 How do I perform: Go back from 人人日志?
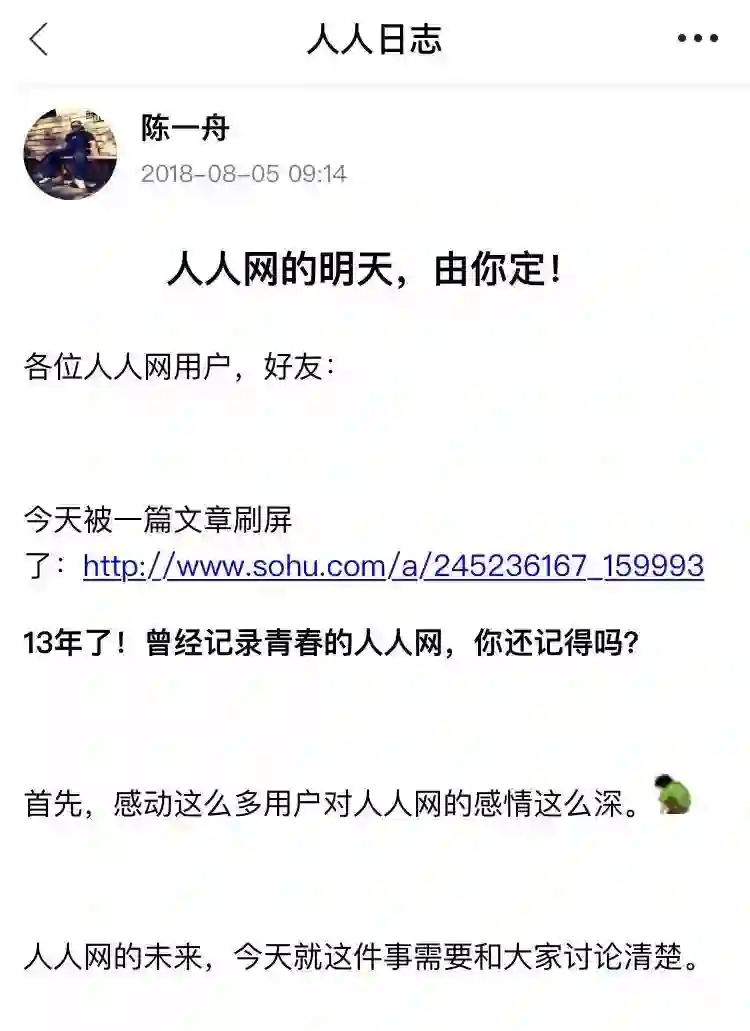click(39, 40)
